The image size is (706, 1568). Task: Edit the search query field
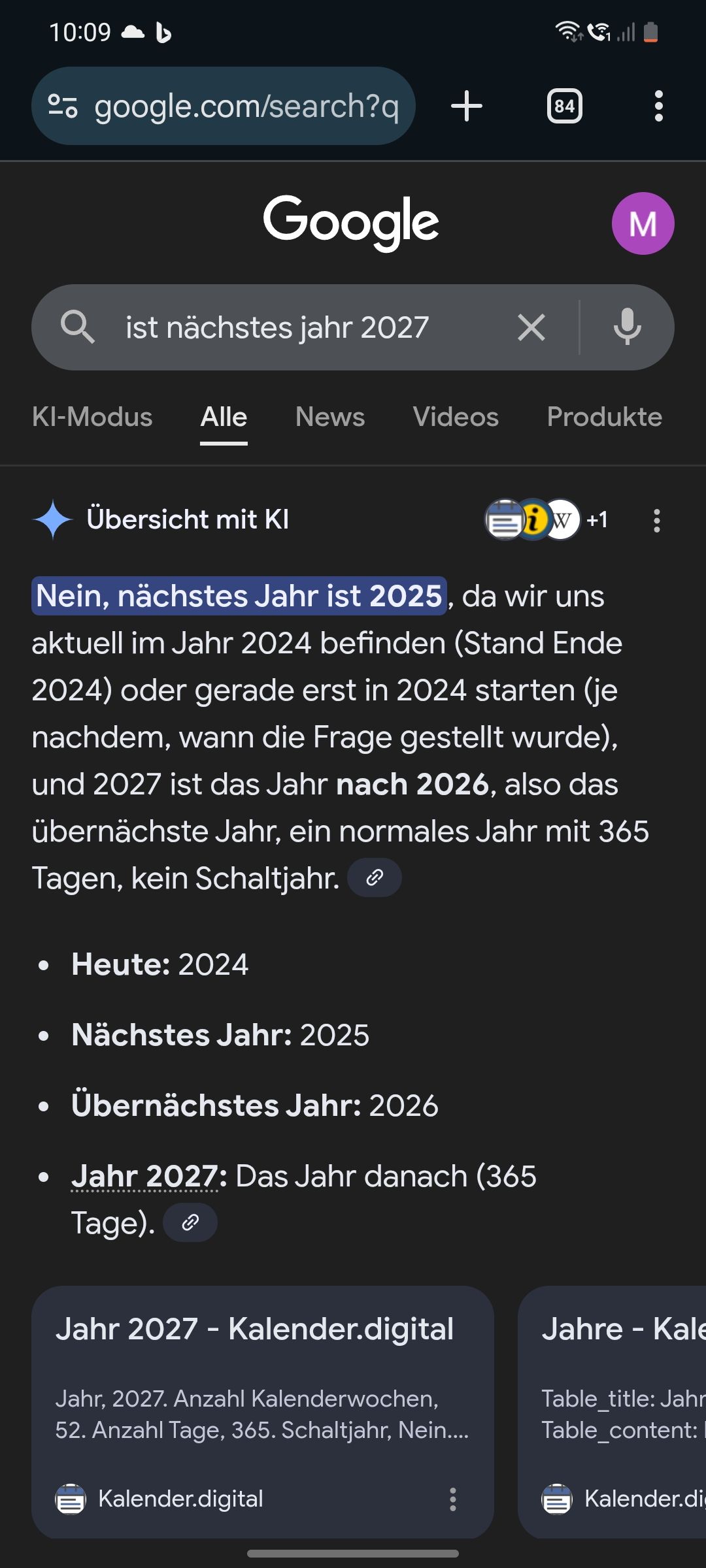(x=301, y=327)
